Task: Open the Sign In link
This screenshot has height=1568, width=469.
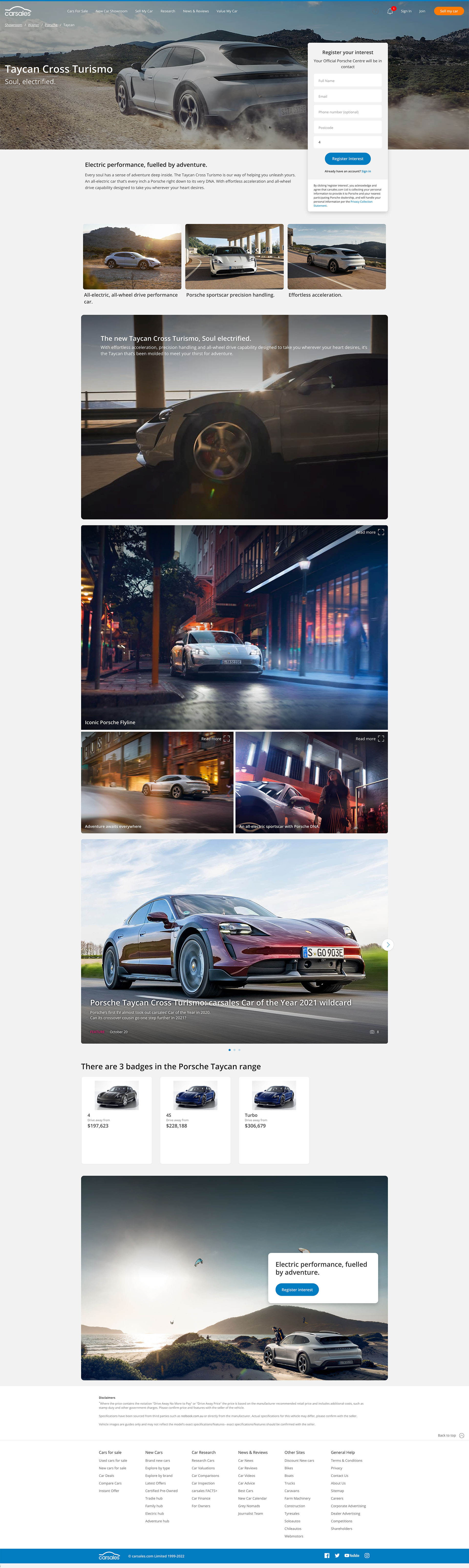Action: [x=406, y=11]
